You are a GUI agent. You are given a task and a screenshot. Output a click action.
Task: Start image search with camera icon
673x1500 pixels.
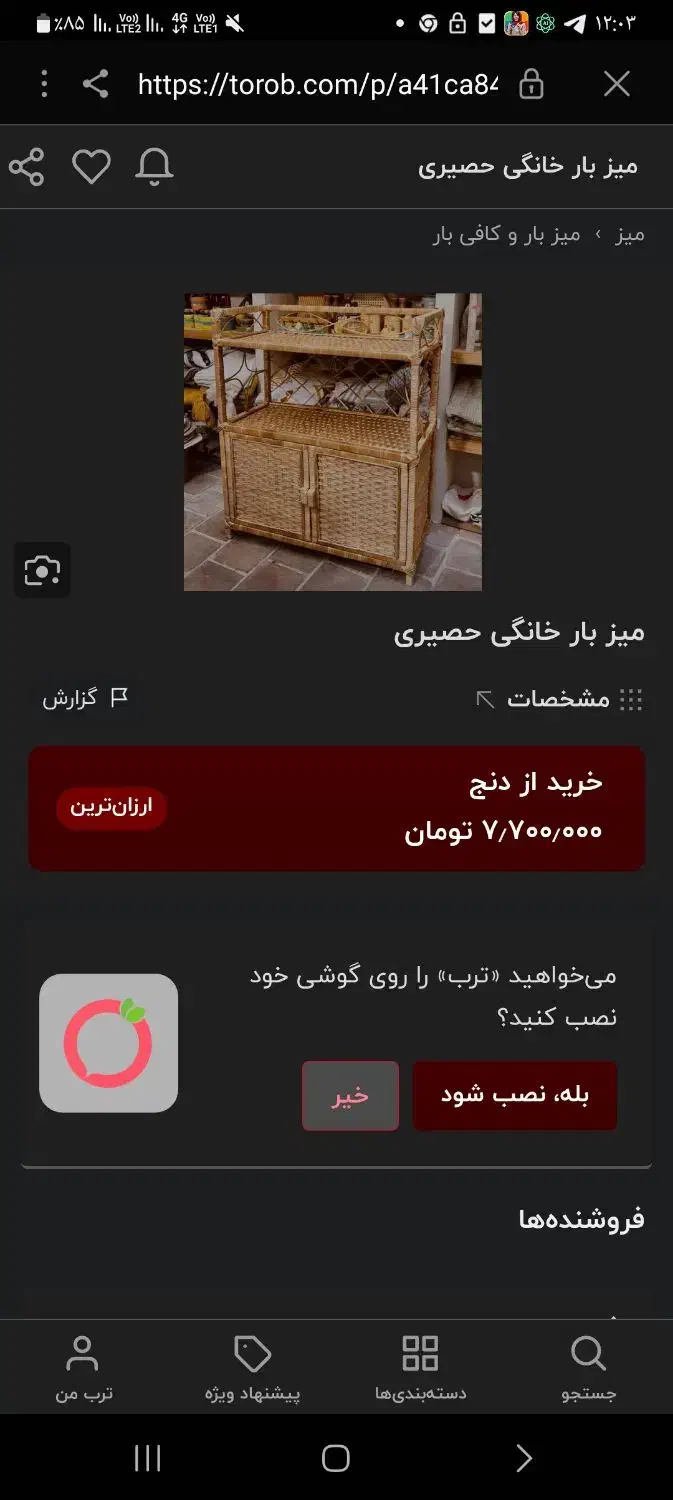[x=42, y=570]
